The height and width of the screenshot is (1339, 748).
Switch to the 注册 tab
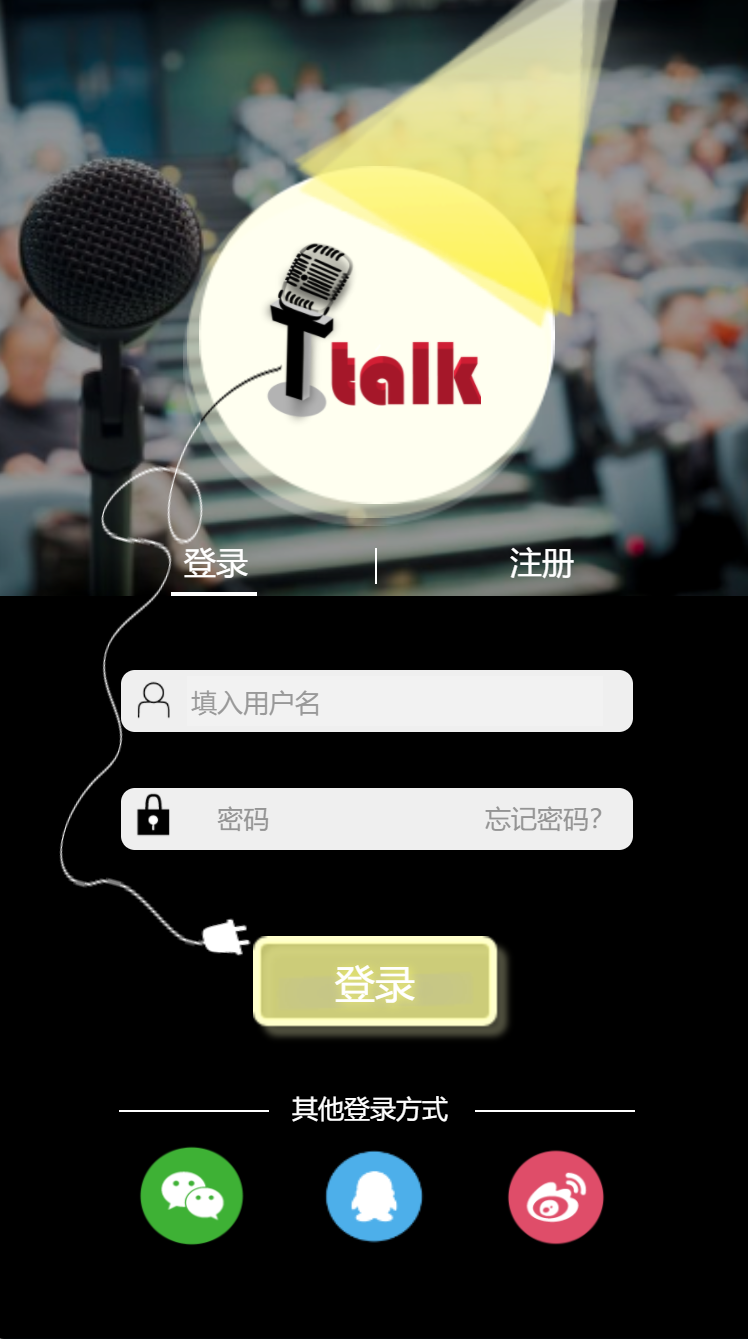point(541,564)
